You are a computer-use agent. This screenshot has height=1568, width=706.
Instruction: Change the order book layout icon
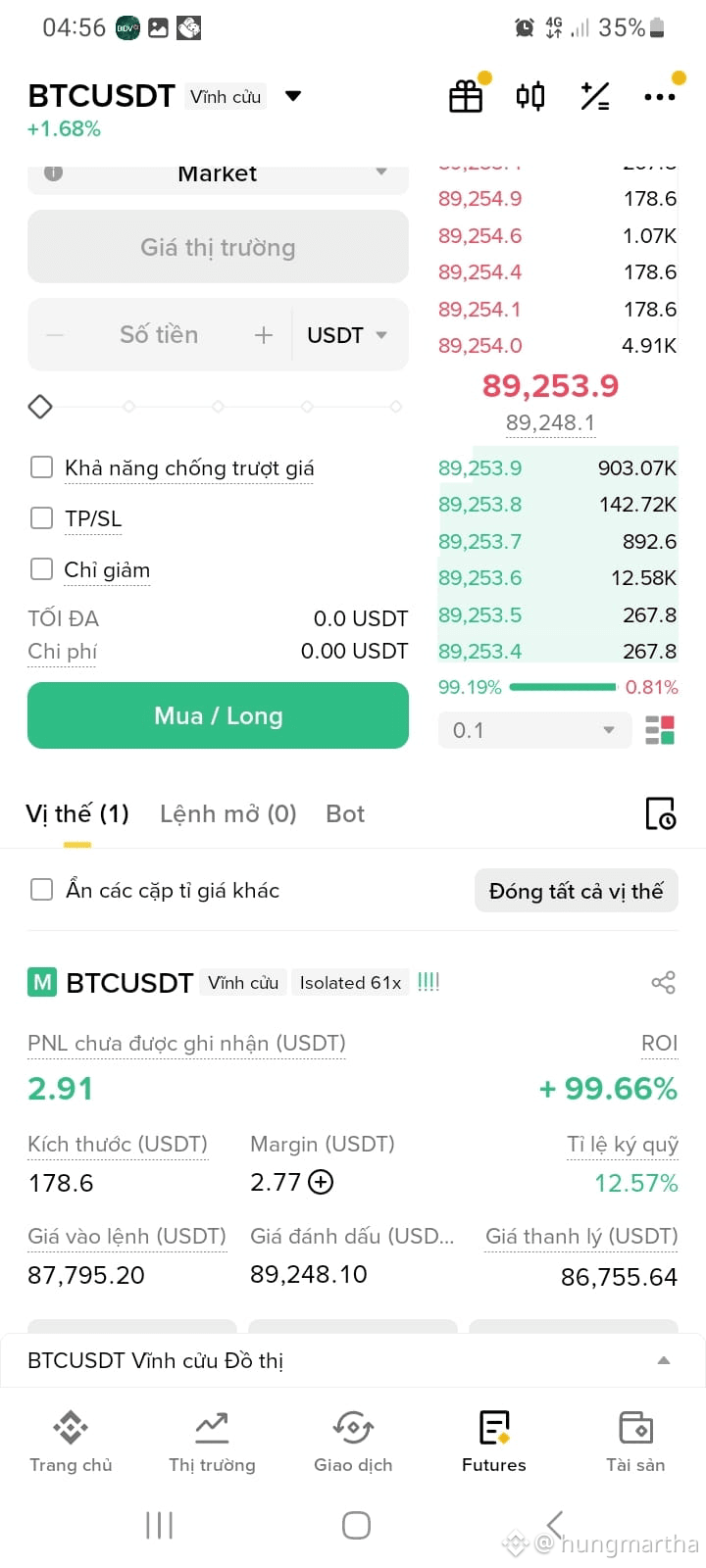tap(660, 730)
